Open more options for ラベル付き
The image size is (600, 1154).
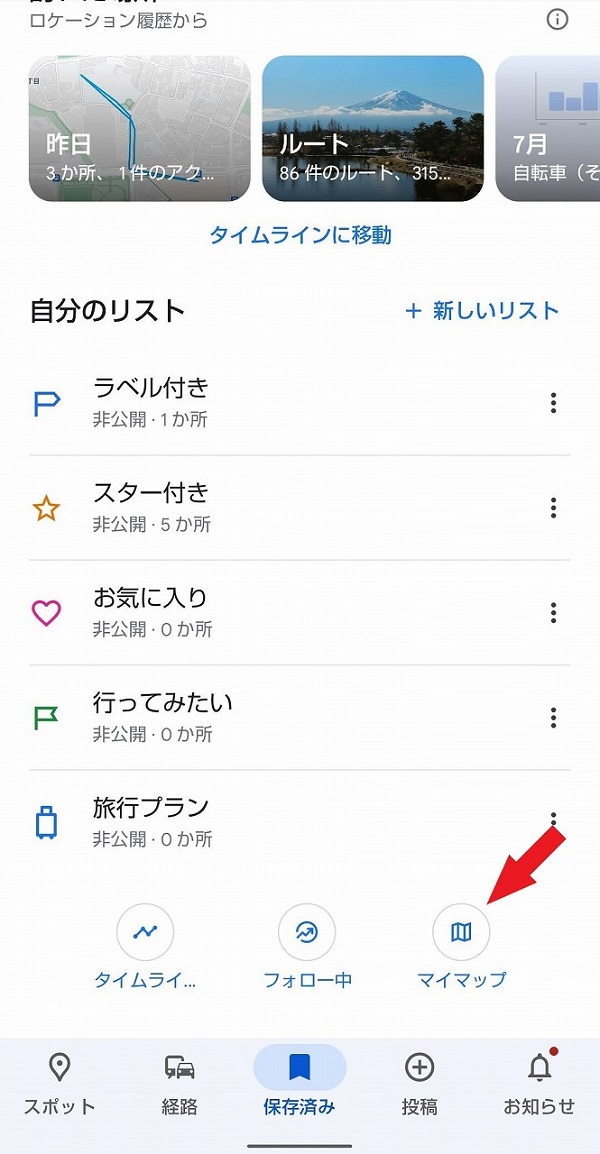[553, 403]
